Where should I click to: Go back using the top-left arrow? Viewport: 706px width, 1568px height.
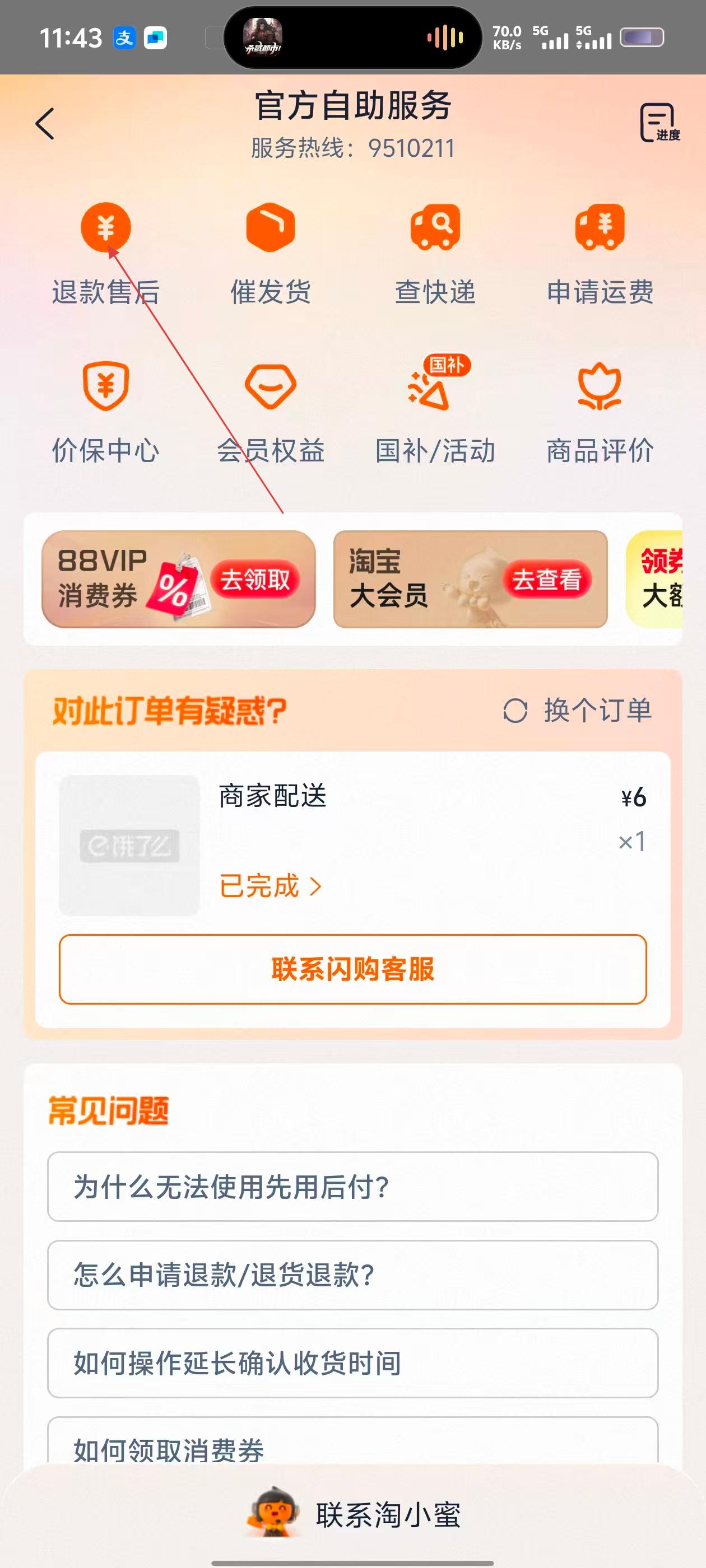(45, 124)
